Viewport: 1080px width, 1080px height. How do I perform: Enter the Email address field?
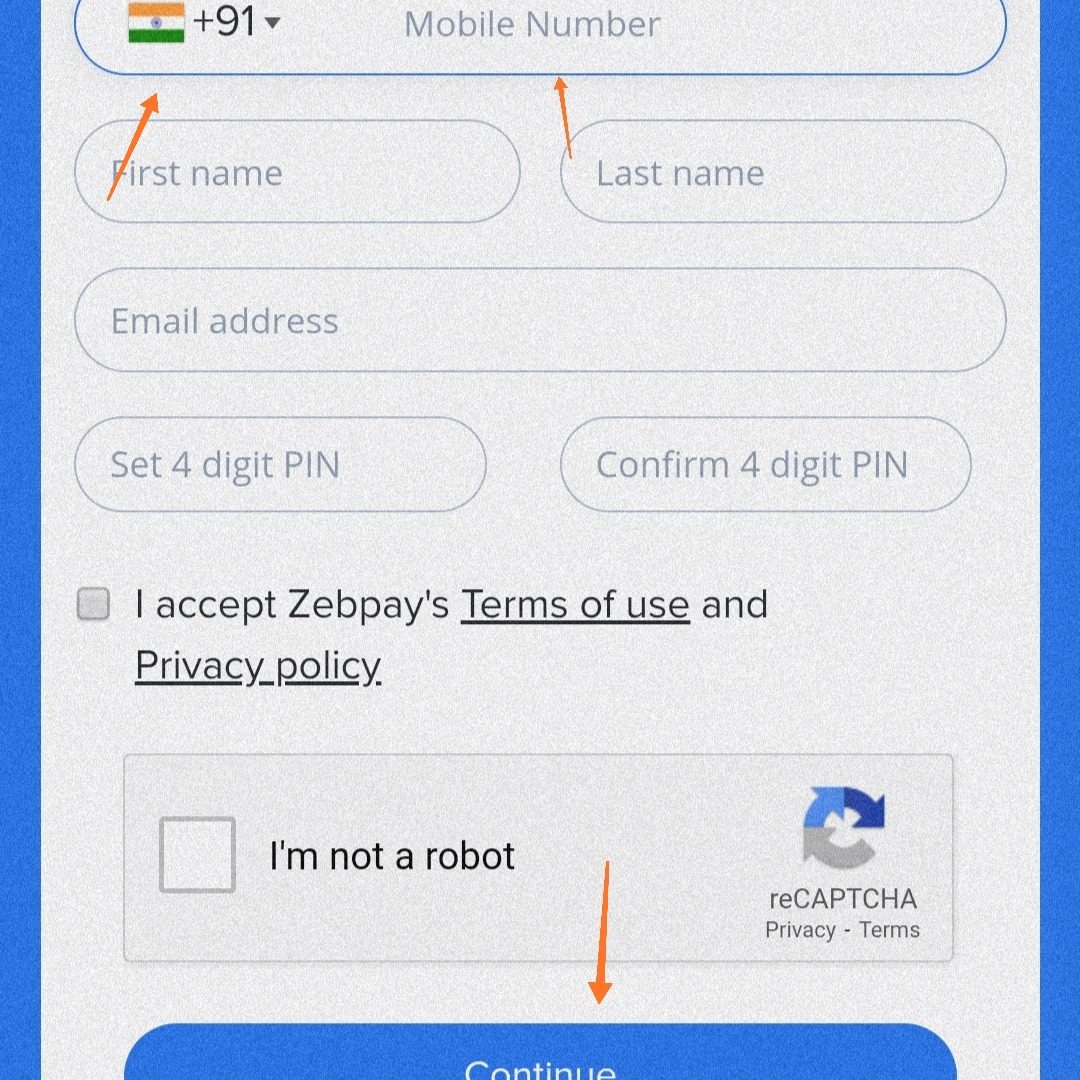point(540,320)
